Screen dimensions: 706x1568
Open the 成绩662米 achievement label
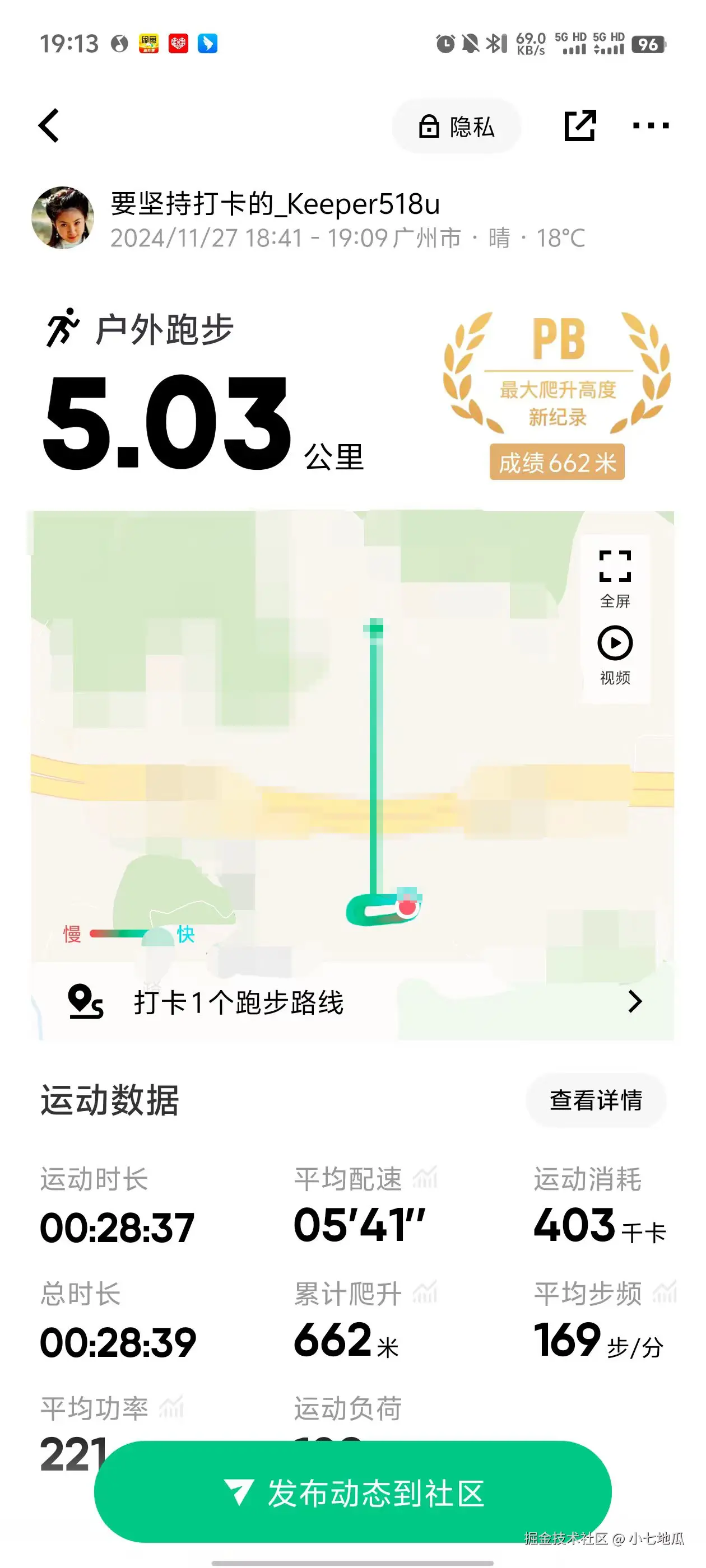(557, 463)
